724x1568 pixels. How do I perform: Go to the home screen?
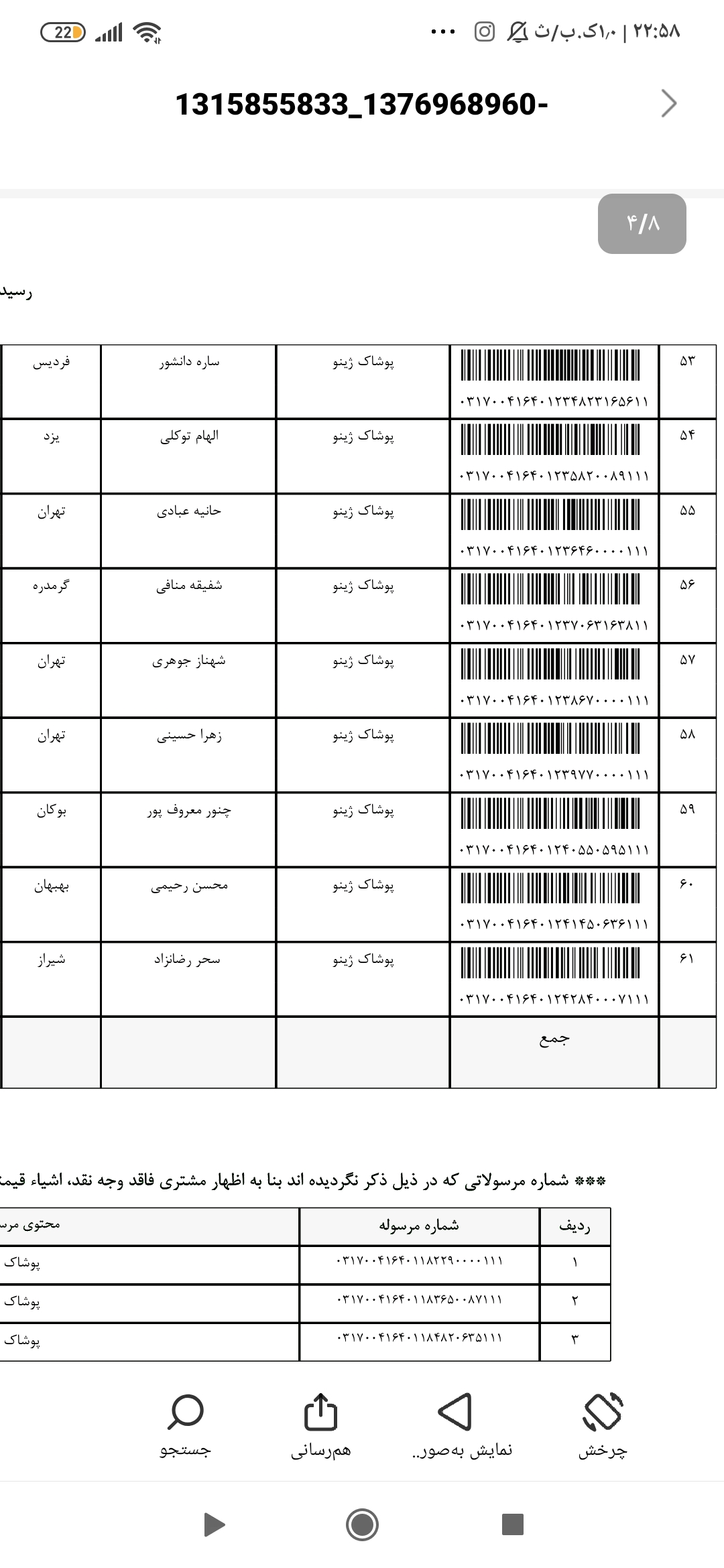[x=362, y=1524]
